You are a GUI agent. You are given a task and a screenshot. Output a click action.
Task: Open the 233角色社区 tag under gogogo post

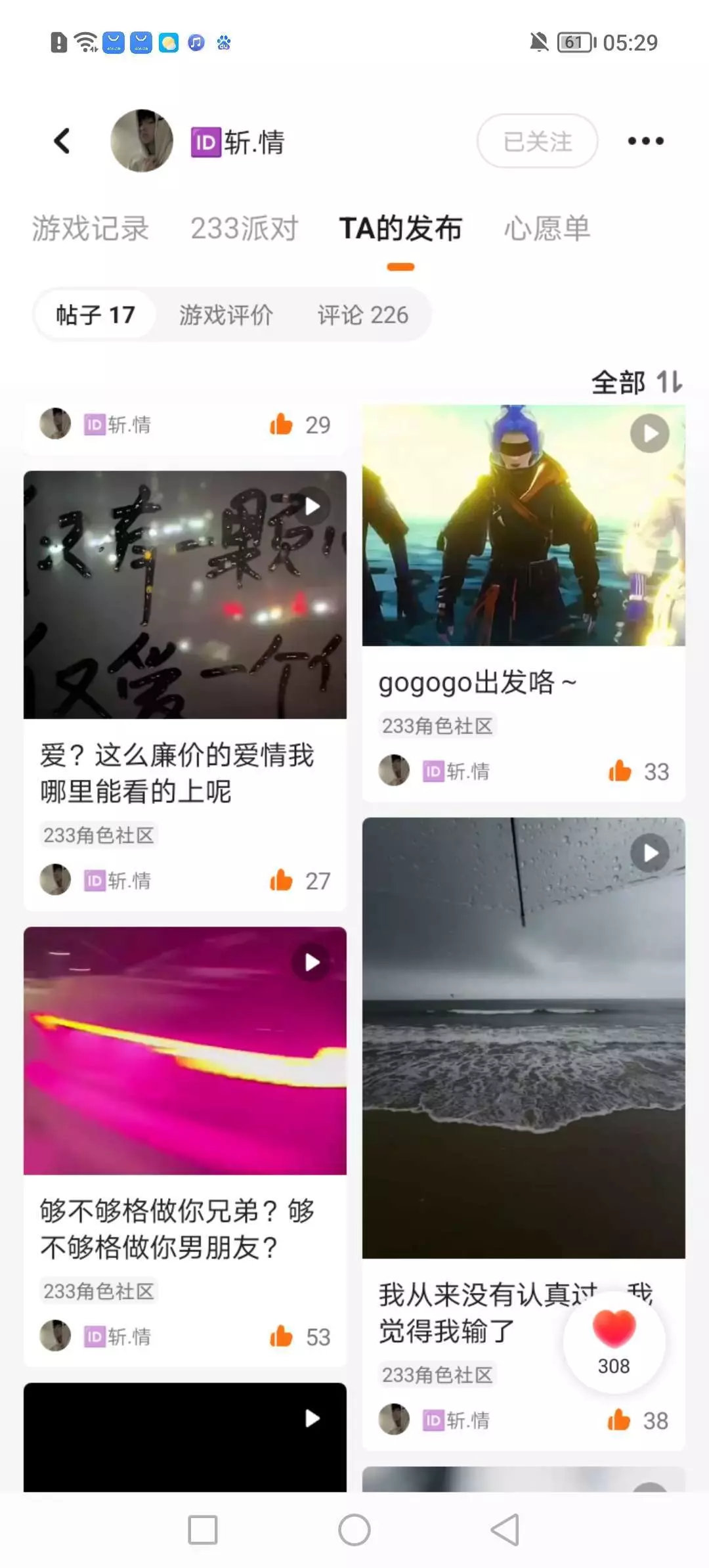pyautogui.click(x=437, y=726)
